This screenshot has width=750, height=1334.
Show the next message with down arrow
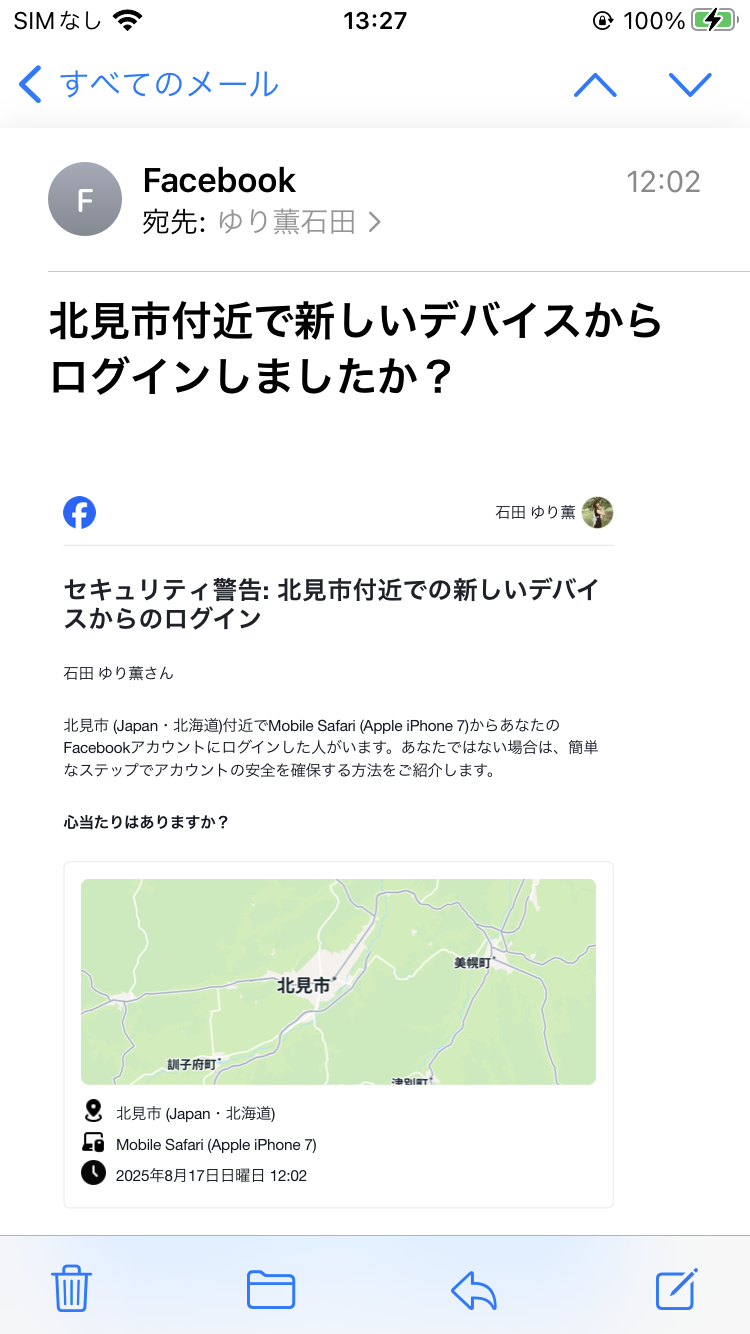690,85
